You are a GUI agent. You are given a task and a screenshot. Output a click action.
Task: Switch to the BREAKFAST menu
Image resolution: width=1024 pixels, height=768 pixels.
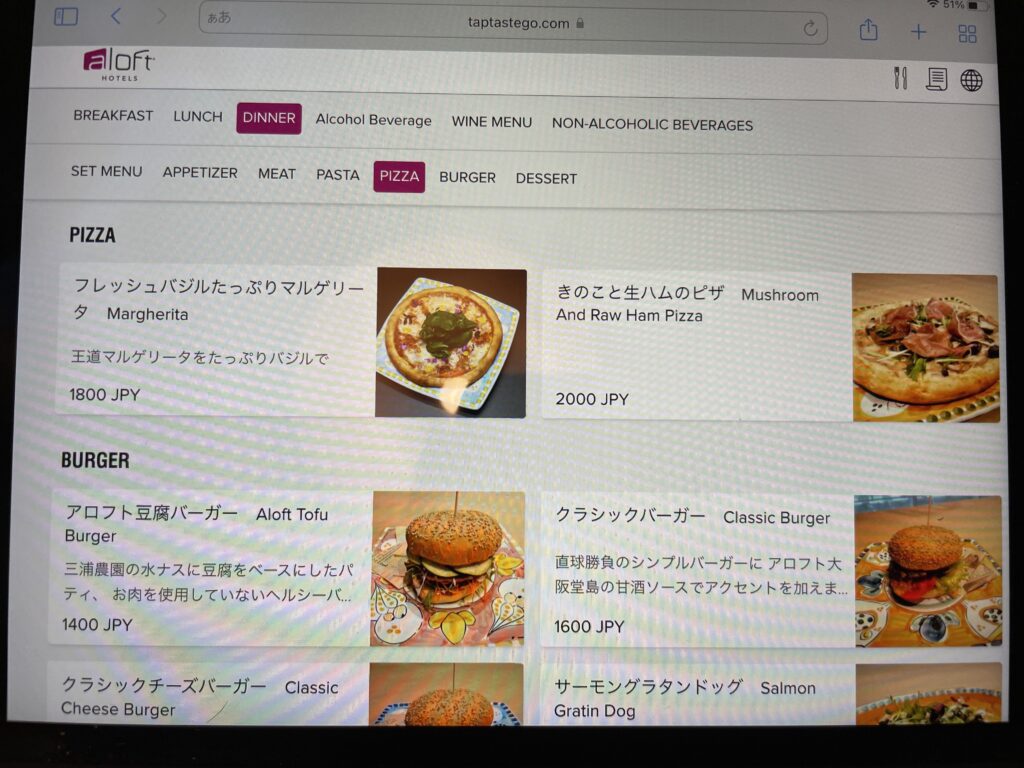point(113,116)
